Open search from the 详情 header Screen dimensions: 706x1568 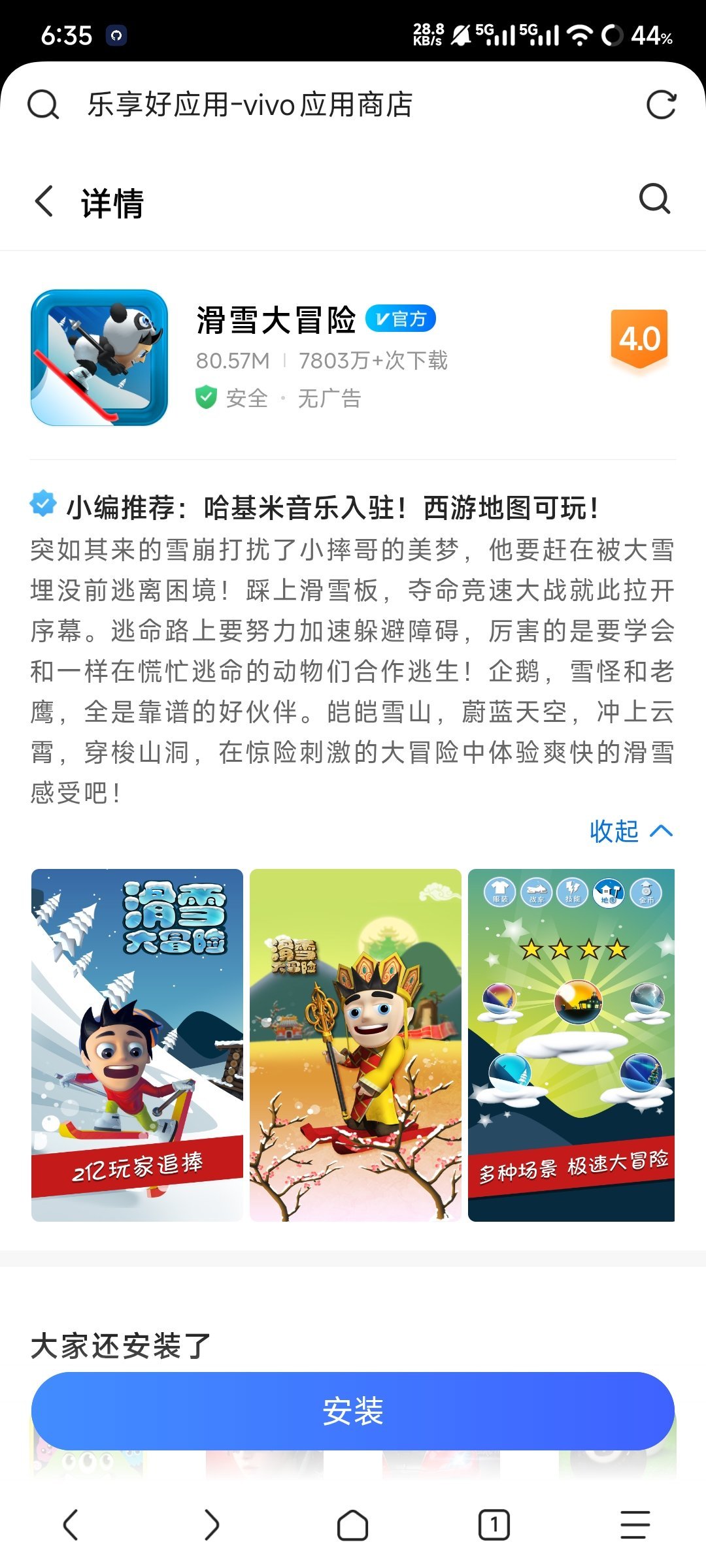pos(654,199)
